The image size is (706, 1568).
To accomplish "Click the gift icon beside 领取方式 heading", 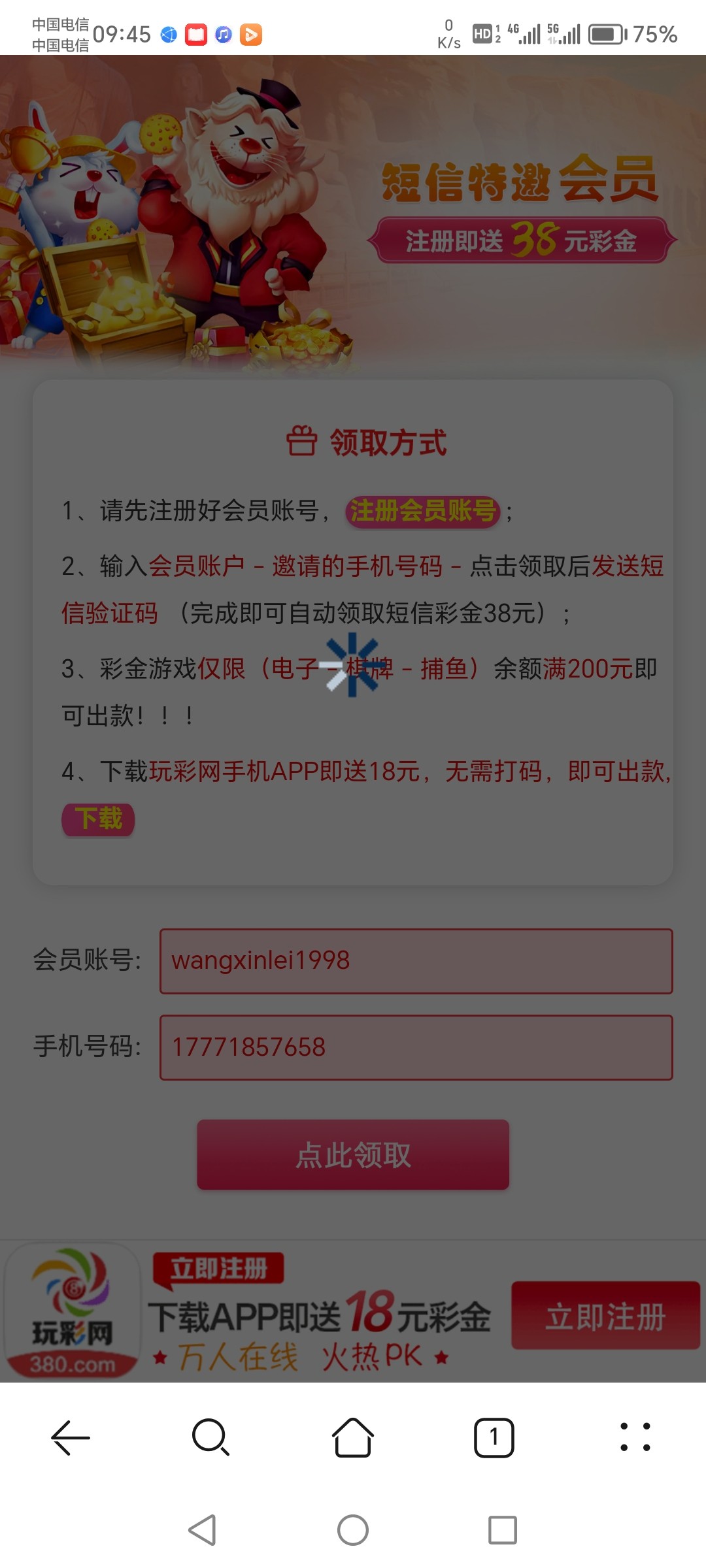I will pyautogui.click(x=302, y=441).
